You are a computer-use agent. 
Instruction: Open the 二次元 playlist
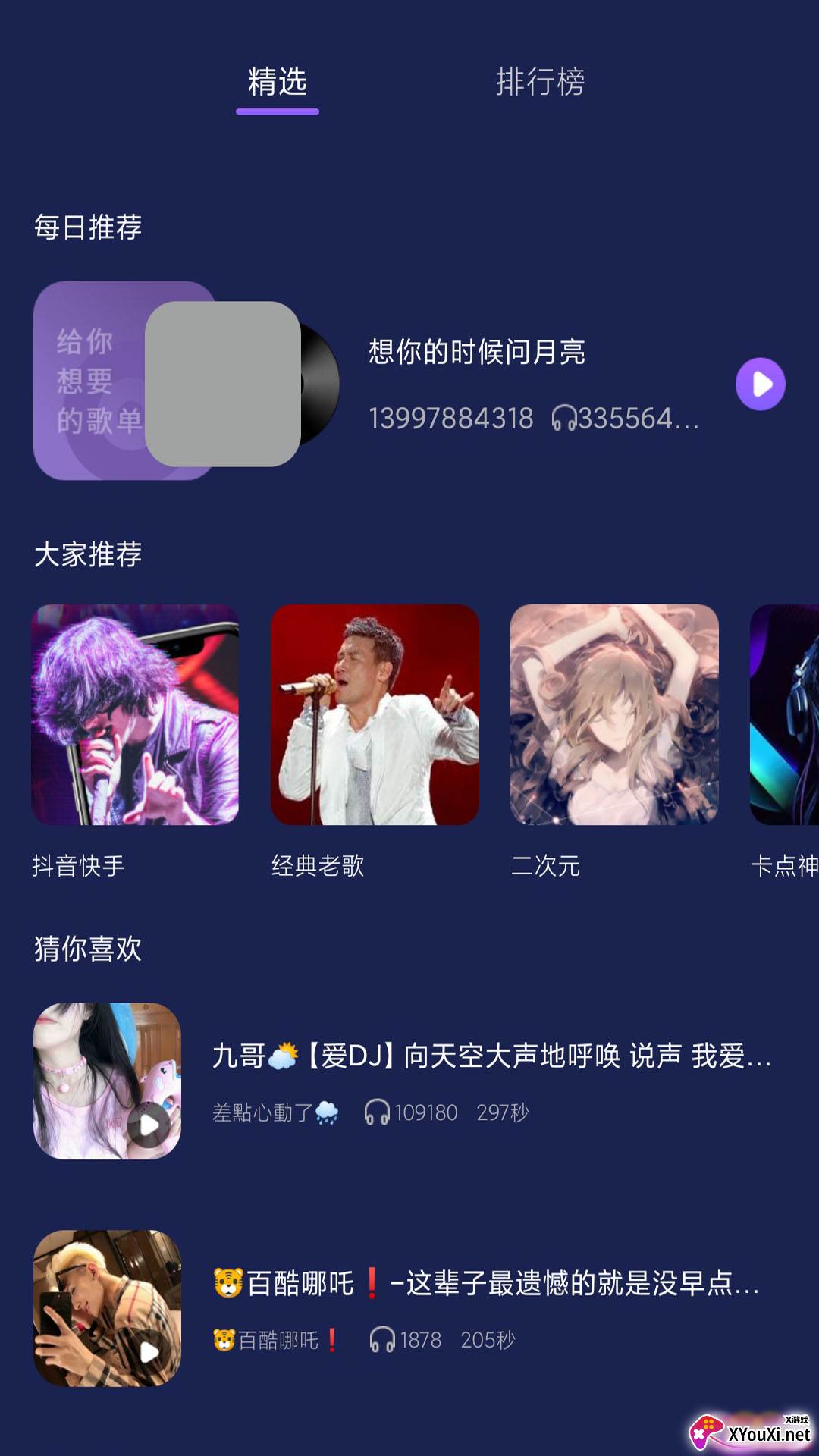click(x=614, y=714)
